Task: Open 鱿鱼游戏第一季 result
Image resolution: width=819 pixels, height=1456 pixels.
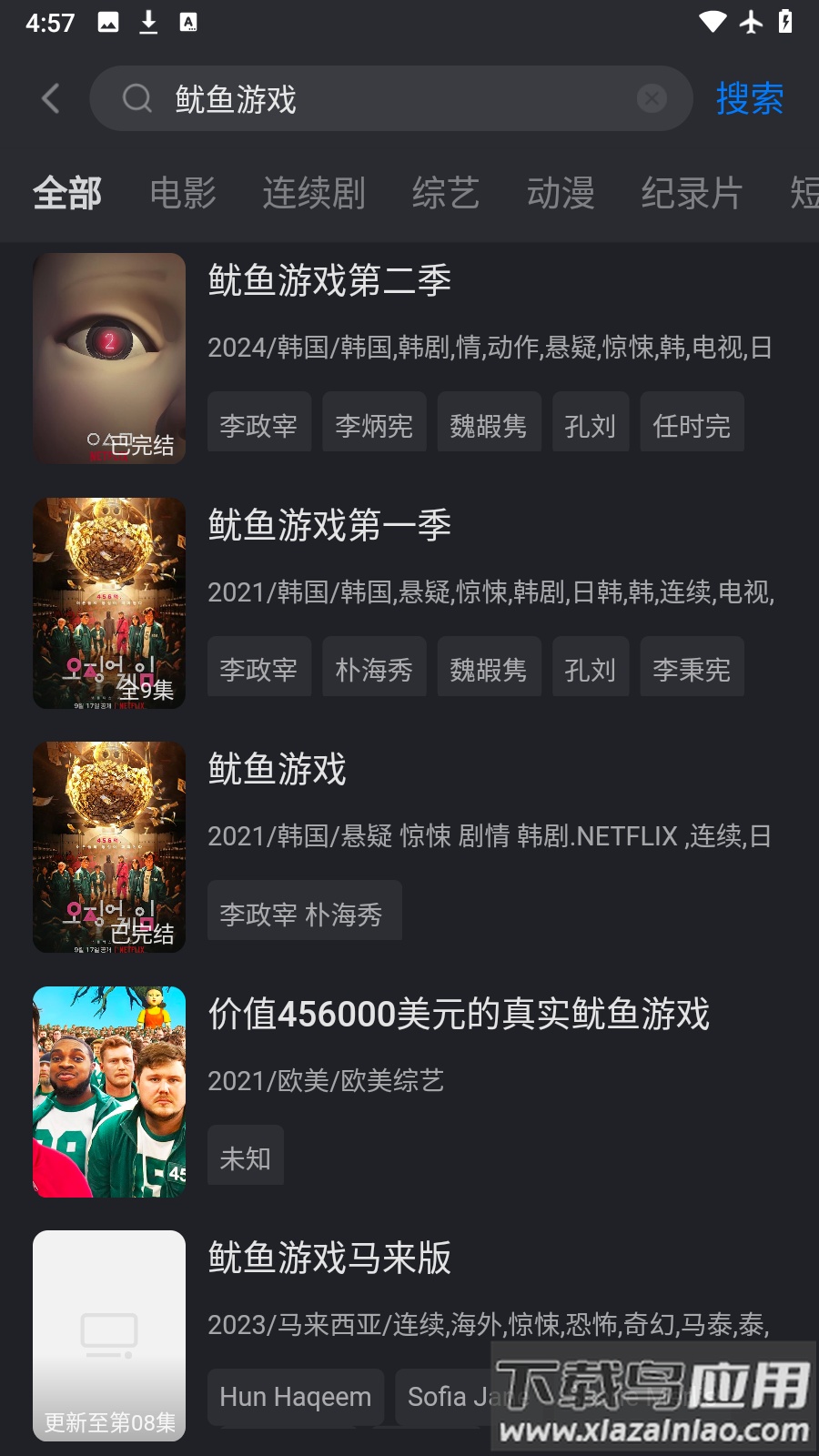Action: click(x=329, y=525)
